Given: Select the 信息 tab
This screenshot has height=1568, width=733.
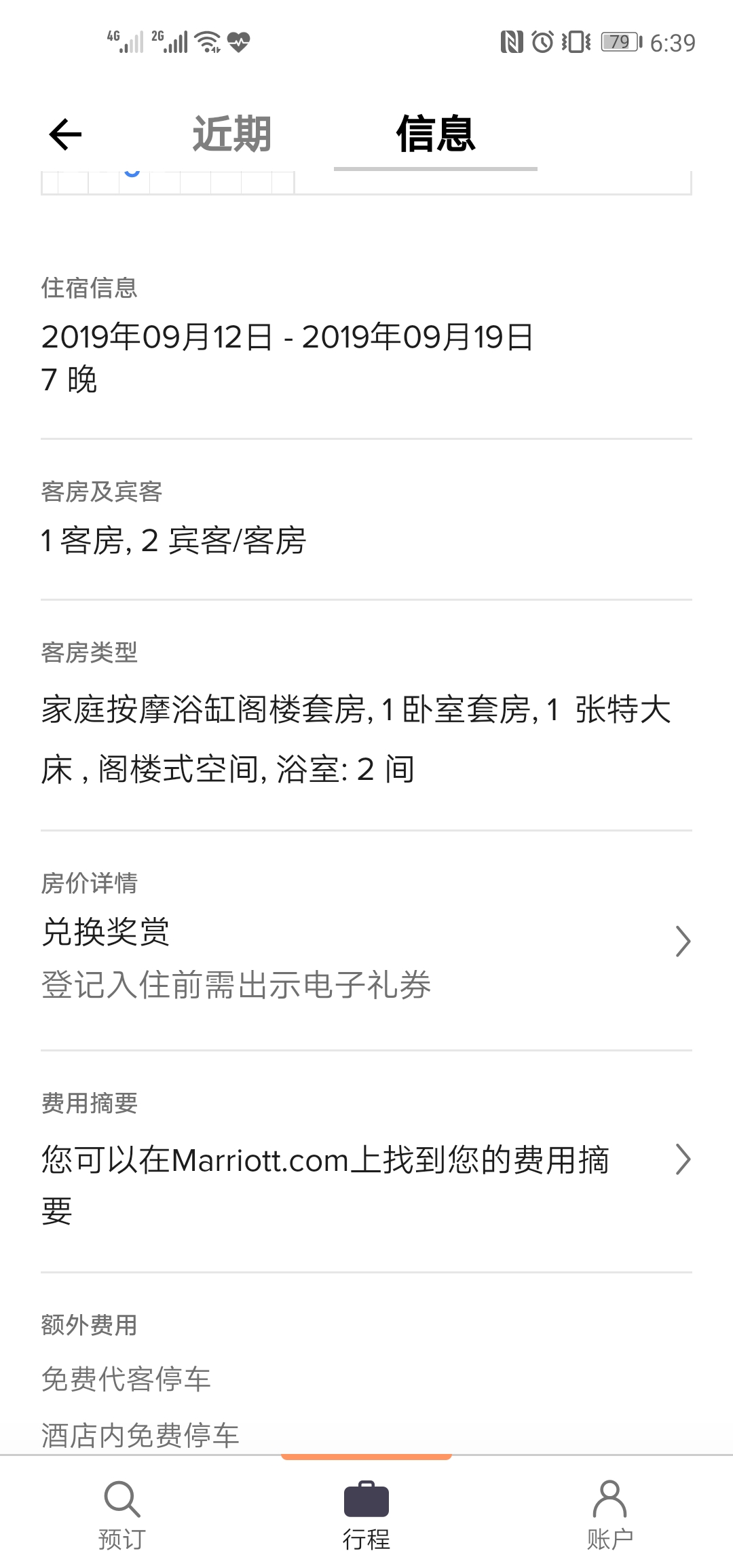Looking at the screenshot, I should 435,134.
